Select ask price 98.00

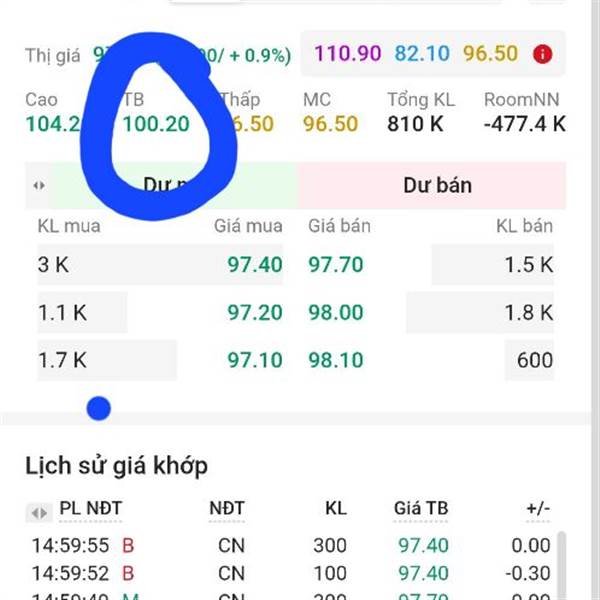pyautogui.click(x=336, y=313)
